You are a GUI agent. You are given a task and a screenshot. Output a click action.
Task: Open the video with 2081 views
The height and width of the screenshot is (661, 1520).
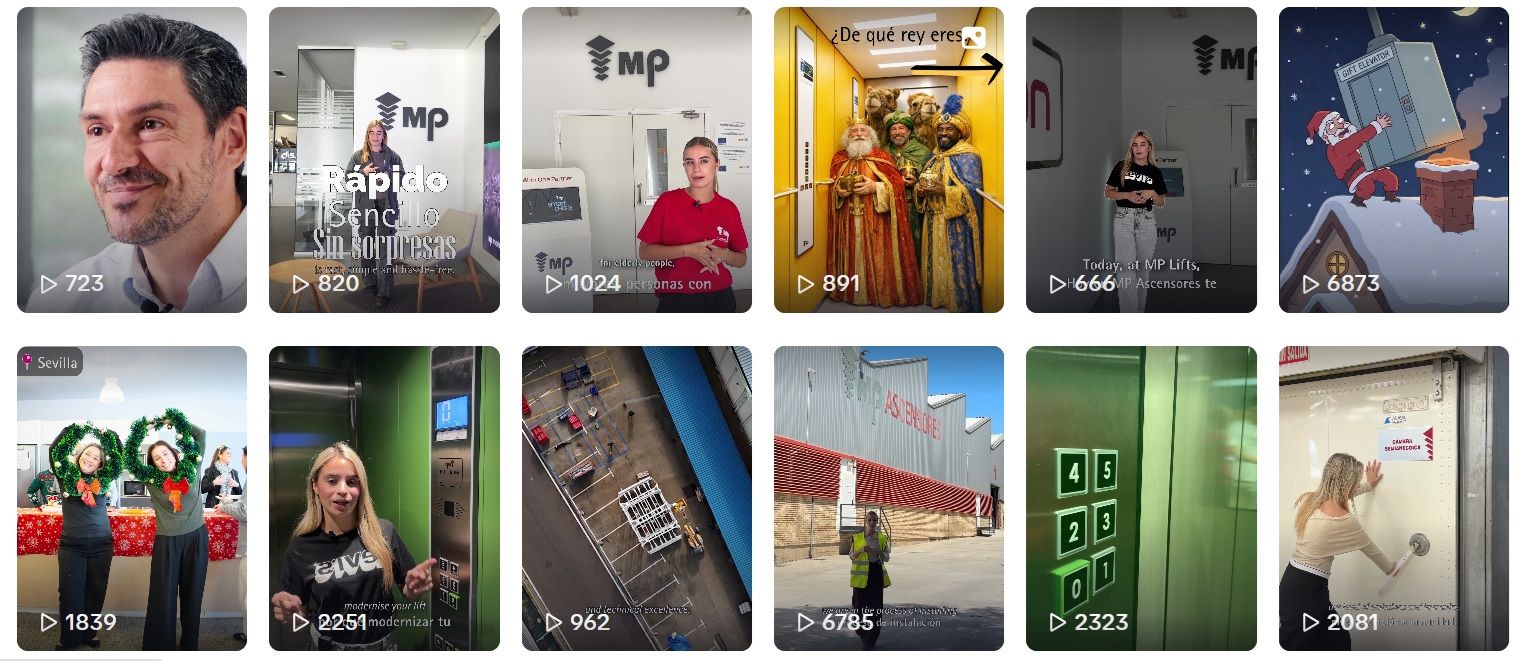pyautogui.click(x=1393, y=498)
